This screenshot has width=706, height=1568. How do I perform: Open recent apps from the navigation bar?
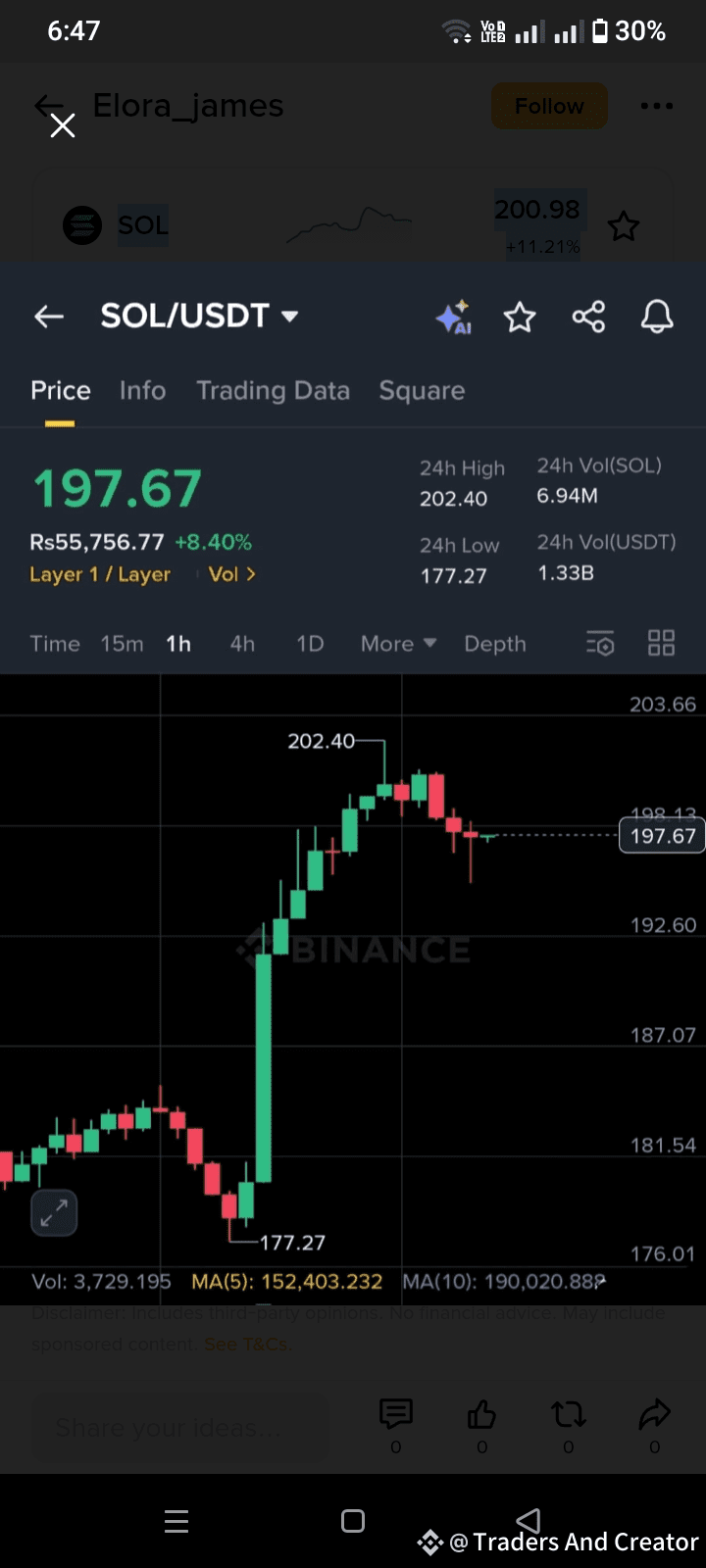(x=176, y=1521)
